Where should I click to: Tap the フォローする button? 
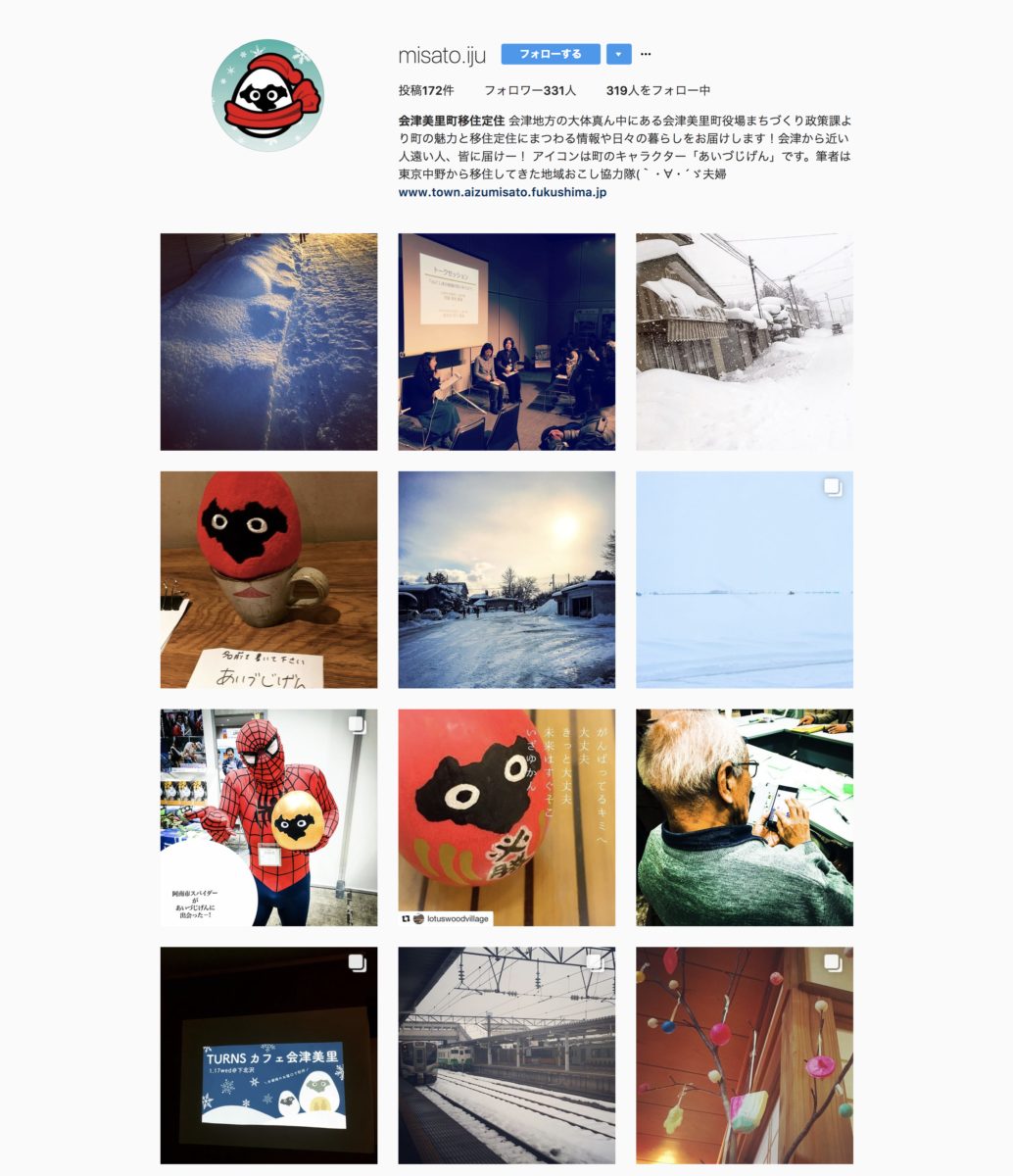click(550, 54)
